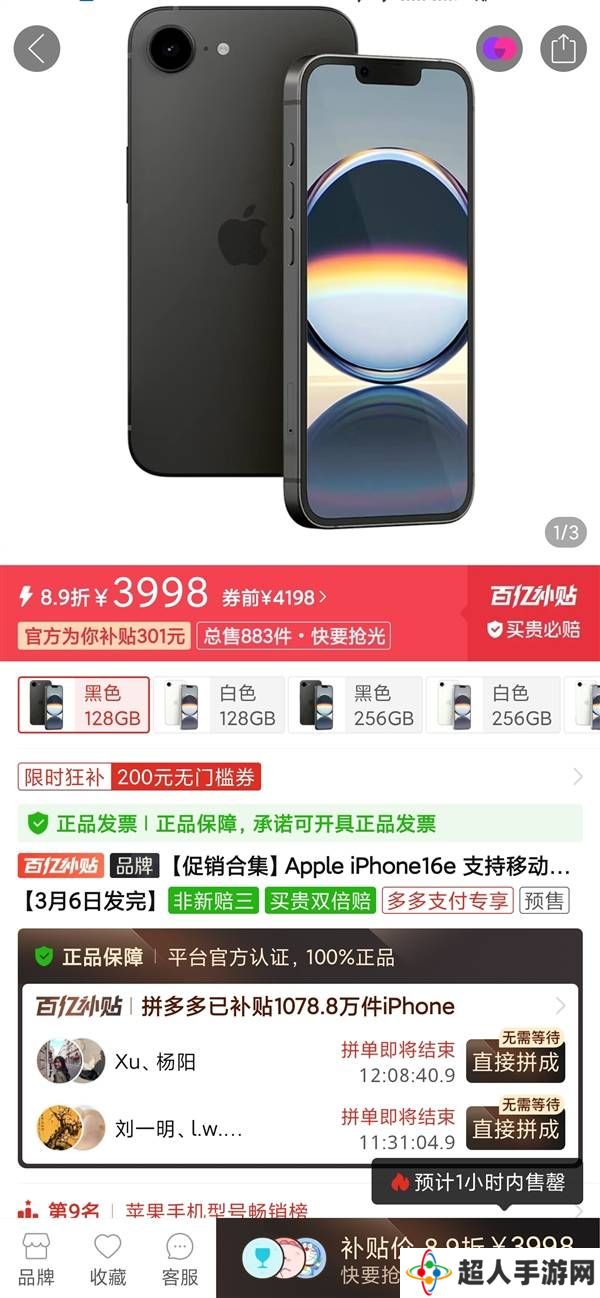Select the 白色 256GB variant
This screenshot has width=600, height=1298.
point(492,705)
